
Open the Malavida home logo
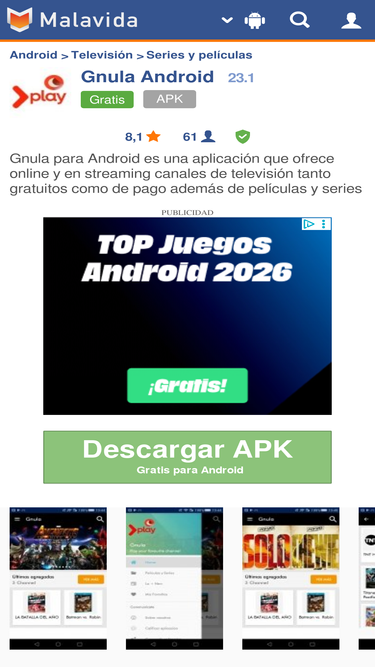[x=72, y=20]
